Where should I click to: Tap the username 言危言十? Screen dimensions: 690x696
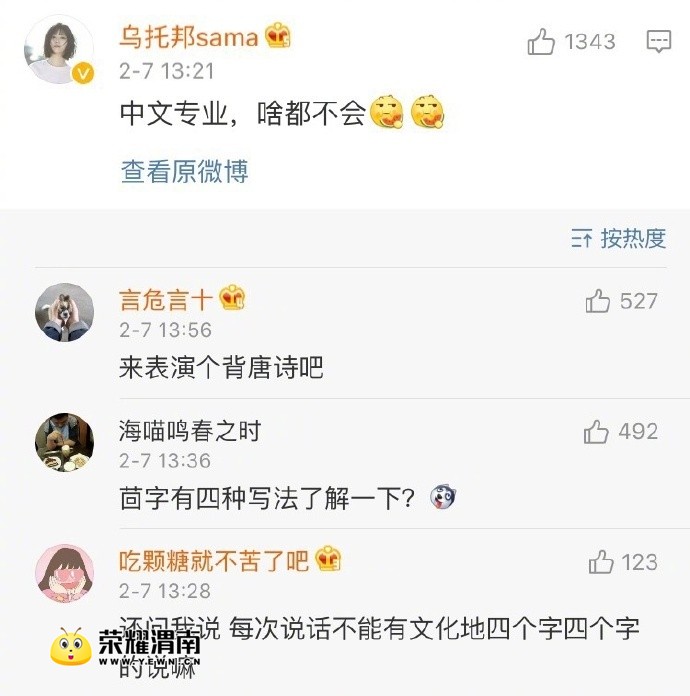point(165,299)
